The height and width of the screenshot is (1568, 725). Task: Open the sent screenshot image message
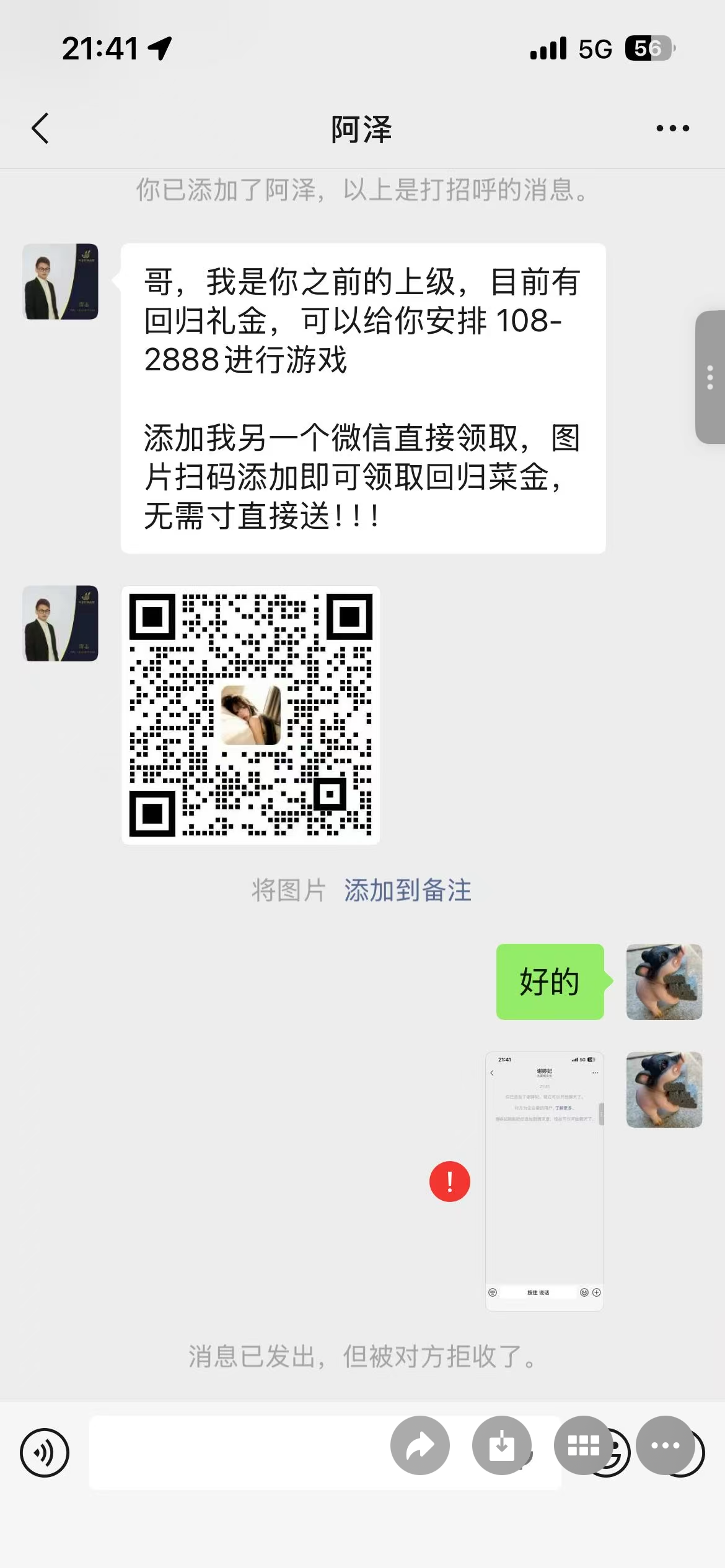(544, 1180)
